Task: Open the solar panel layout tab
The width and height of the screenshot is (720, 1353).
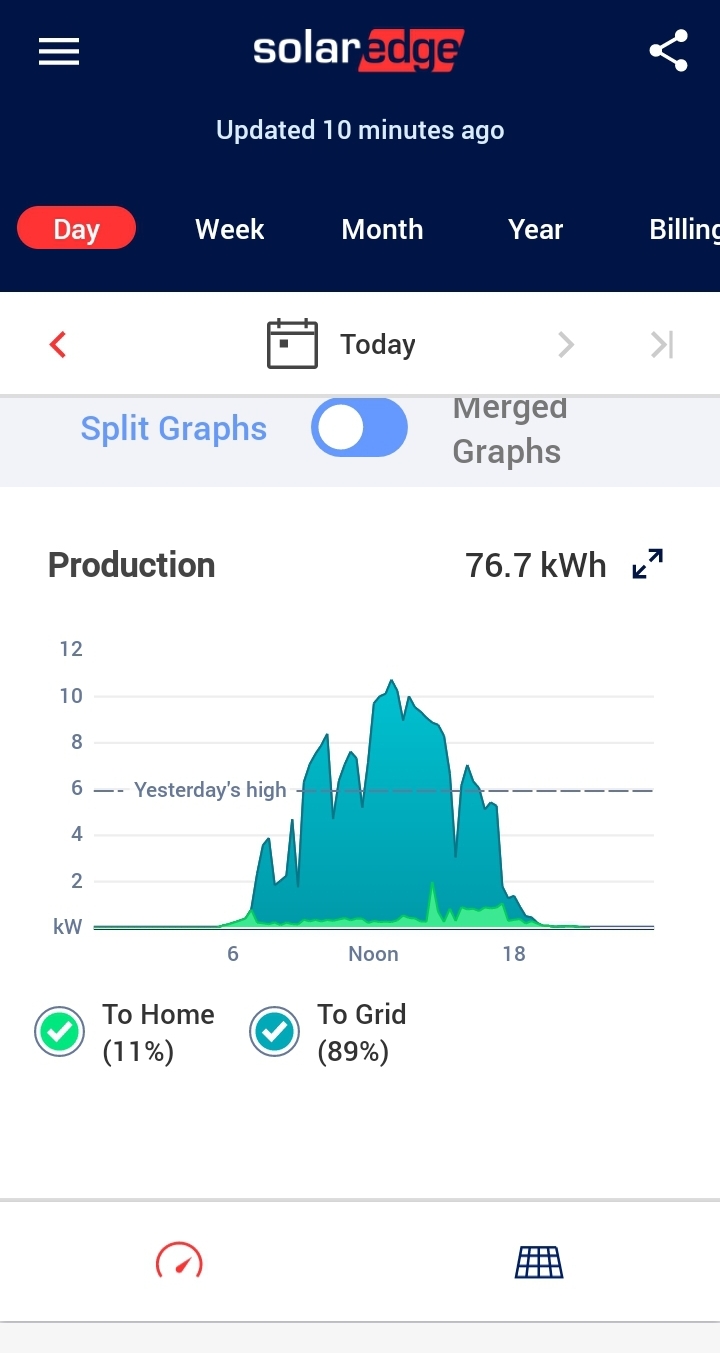Action: pos(539,1262)
